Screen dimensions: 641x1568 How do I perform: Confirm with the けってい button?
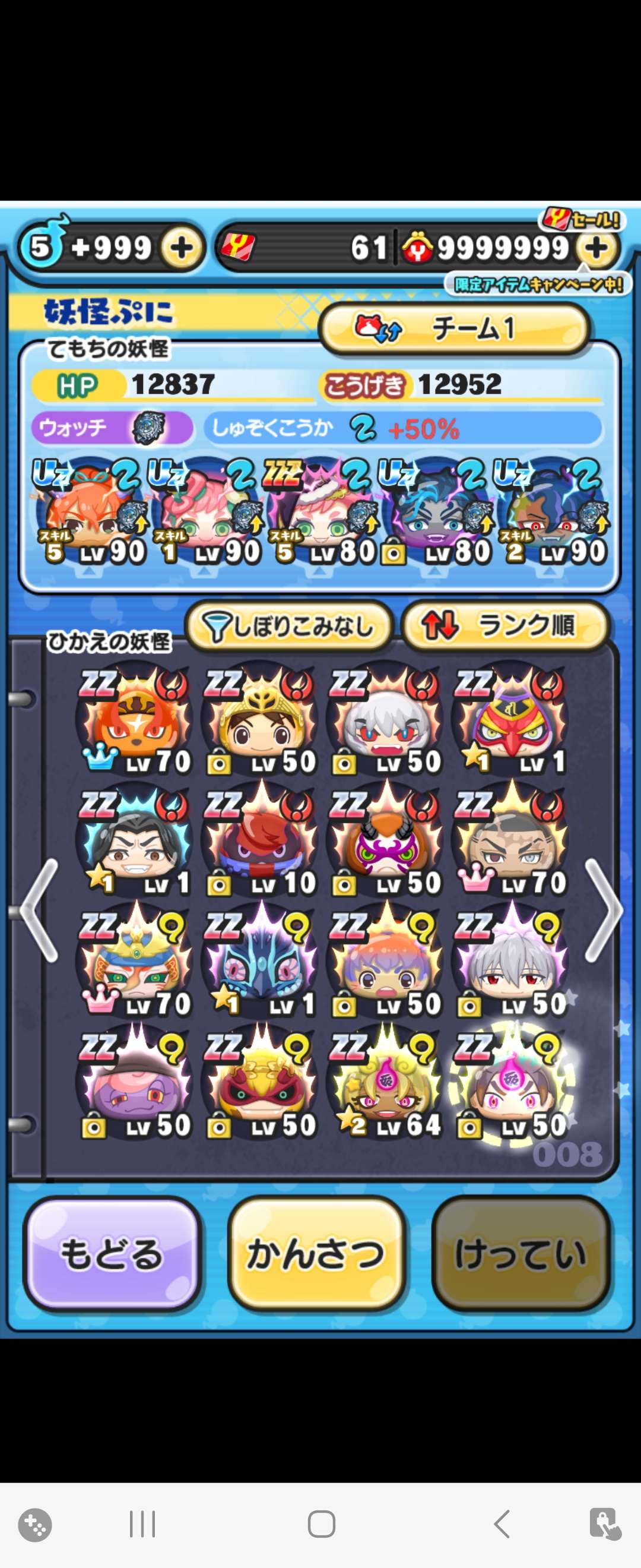(x=521, y=1253)
